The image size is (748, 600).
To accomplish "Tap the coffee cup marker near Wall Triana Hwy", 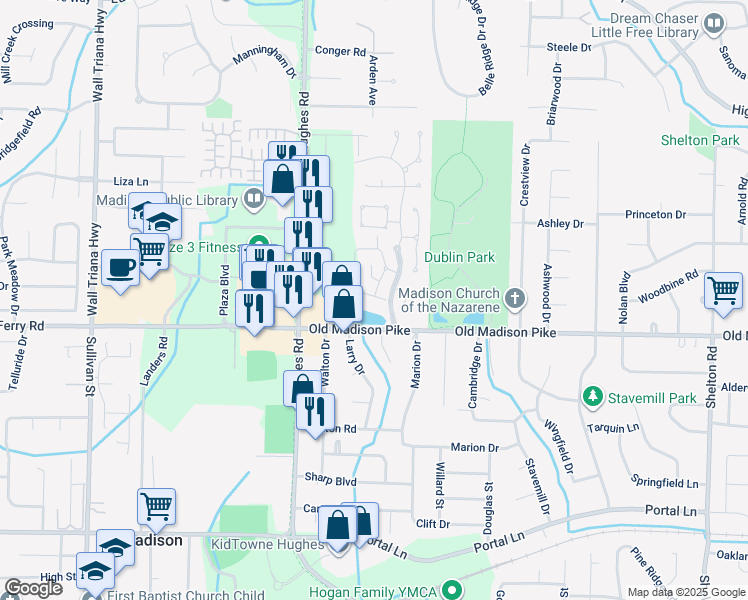I will [121, 268].
